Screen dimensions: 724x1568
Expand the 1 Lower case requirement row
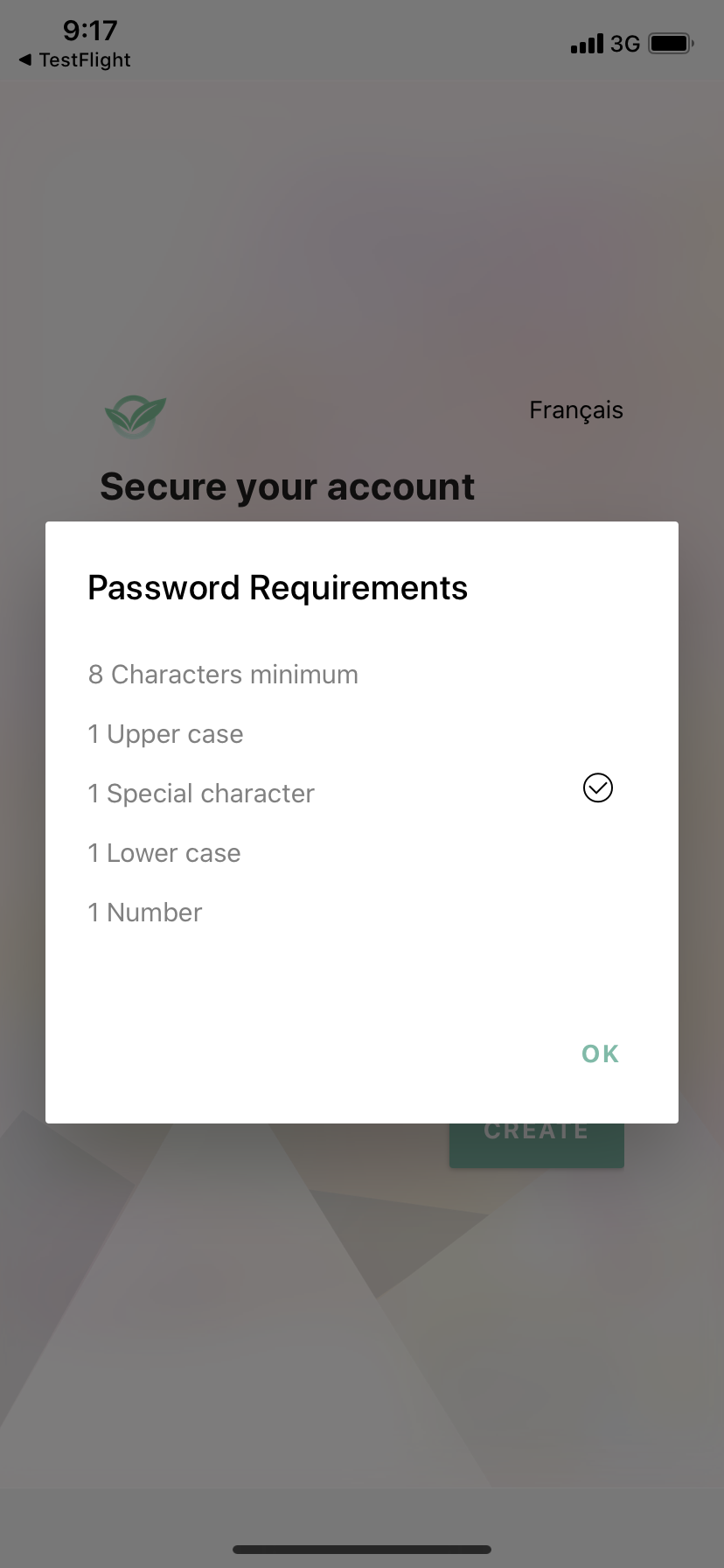[164, 852]
